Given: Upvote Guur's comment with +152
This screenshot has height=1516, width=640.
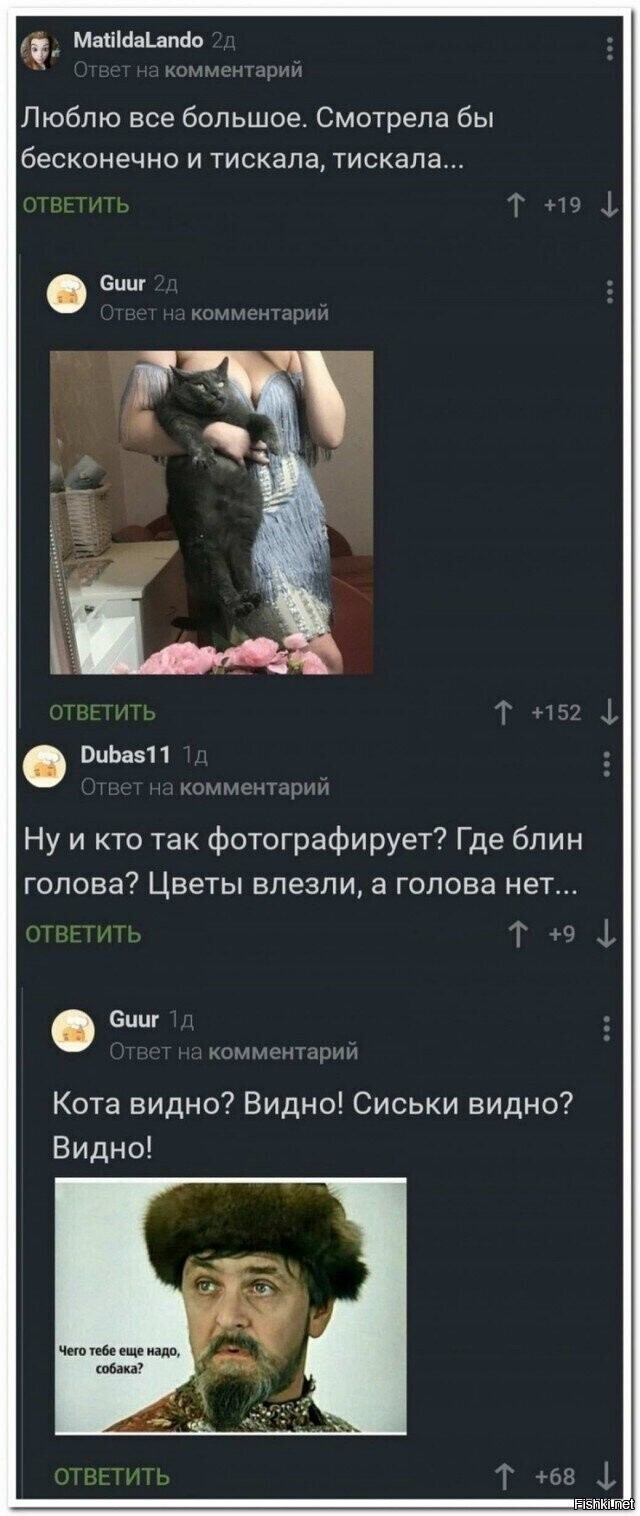Looking at the screenshot, I should coord(503,712).
